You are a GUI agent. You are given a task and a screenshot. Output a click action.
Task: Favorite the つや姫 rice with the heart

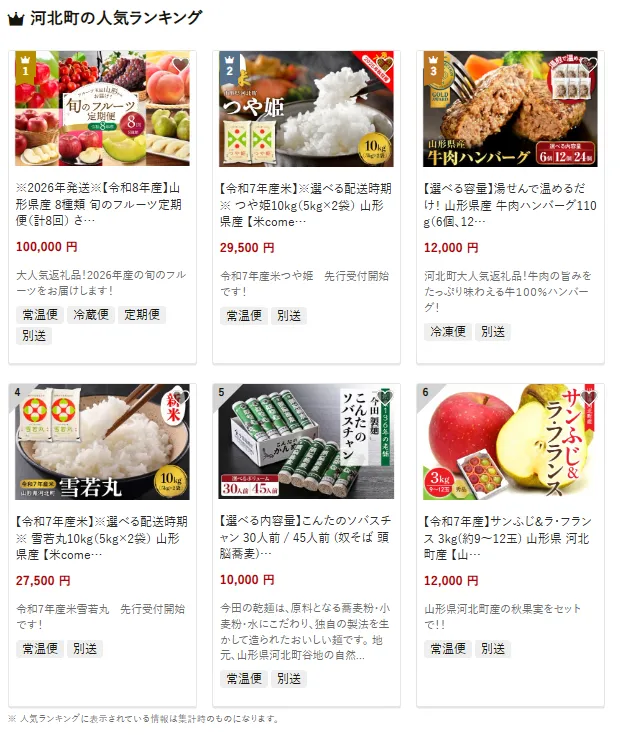click(x=384, y=65)
